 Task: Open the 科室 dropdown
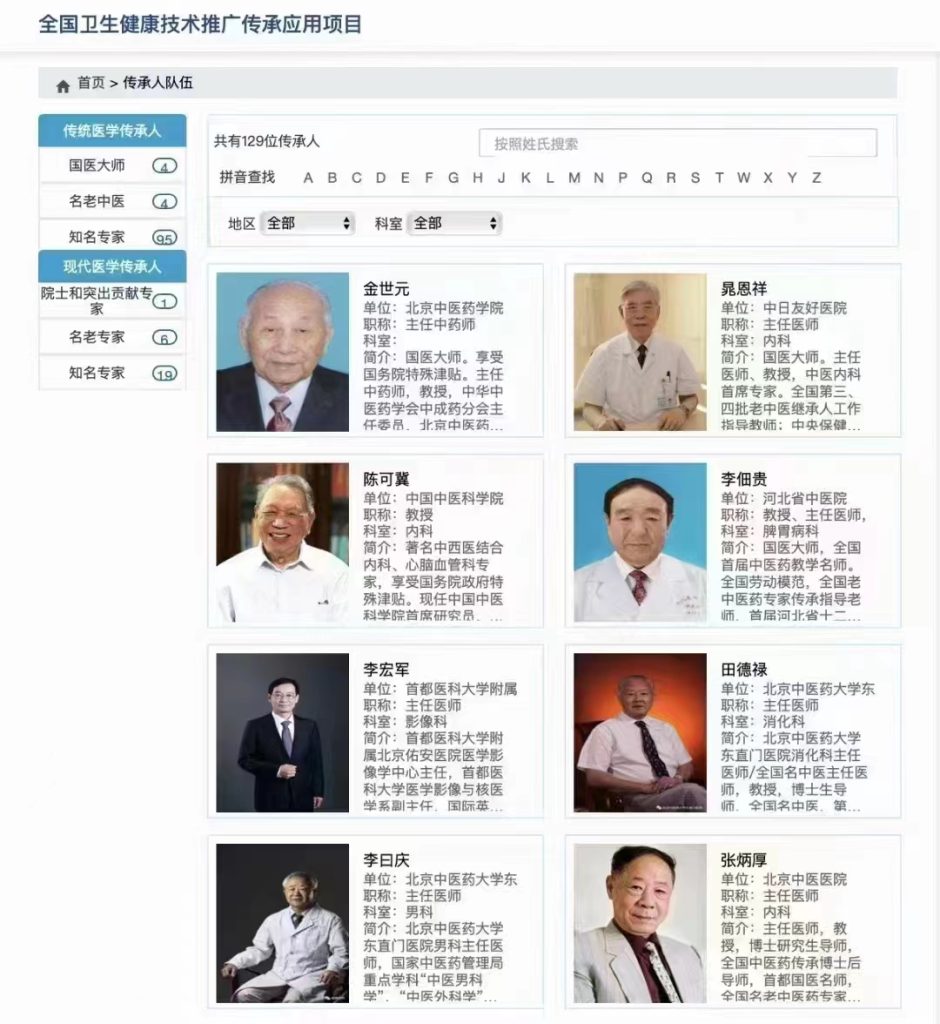point(454,223)
